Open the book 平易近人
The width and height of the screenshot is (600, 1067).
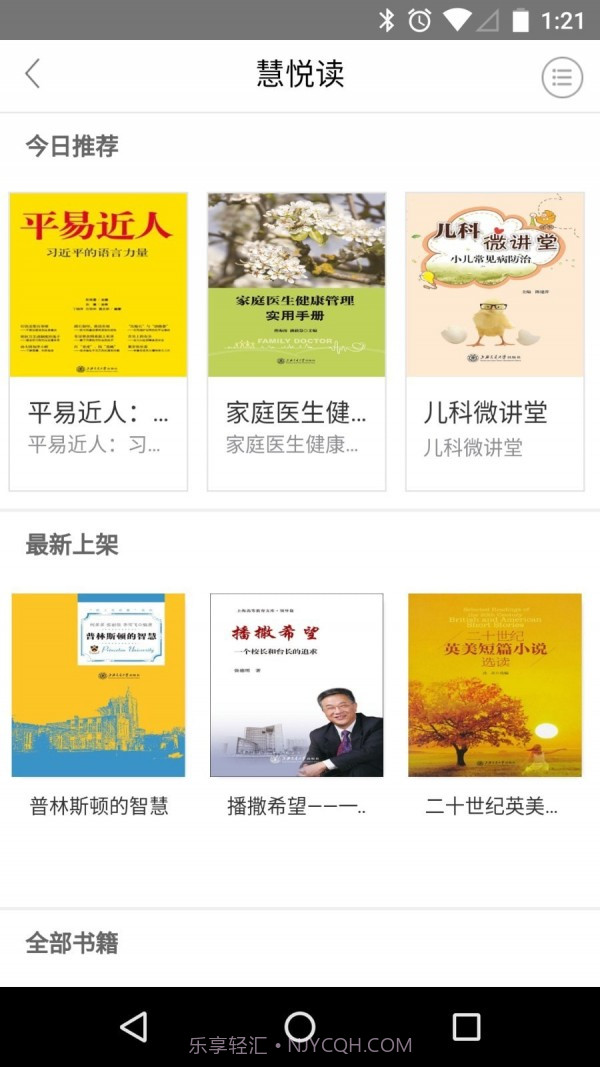click(x=98, y=340)
